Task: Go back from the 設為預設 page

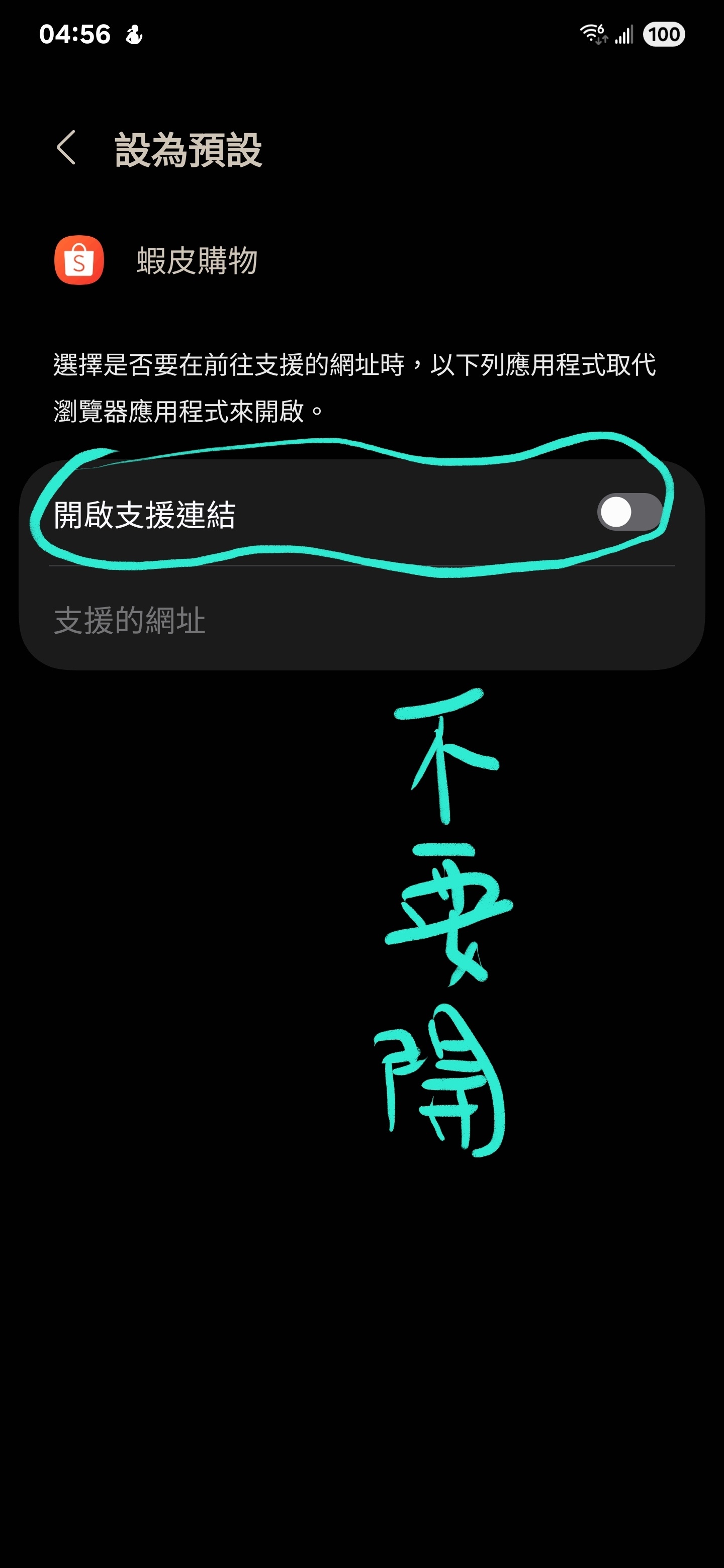Action: [x=66, y=148]
